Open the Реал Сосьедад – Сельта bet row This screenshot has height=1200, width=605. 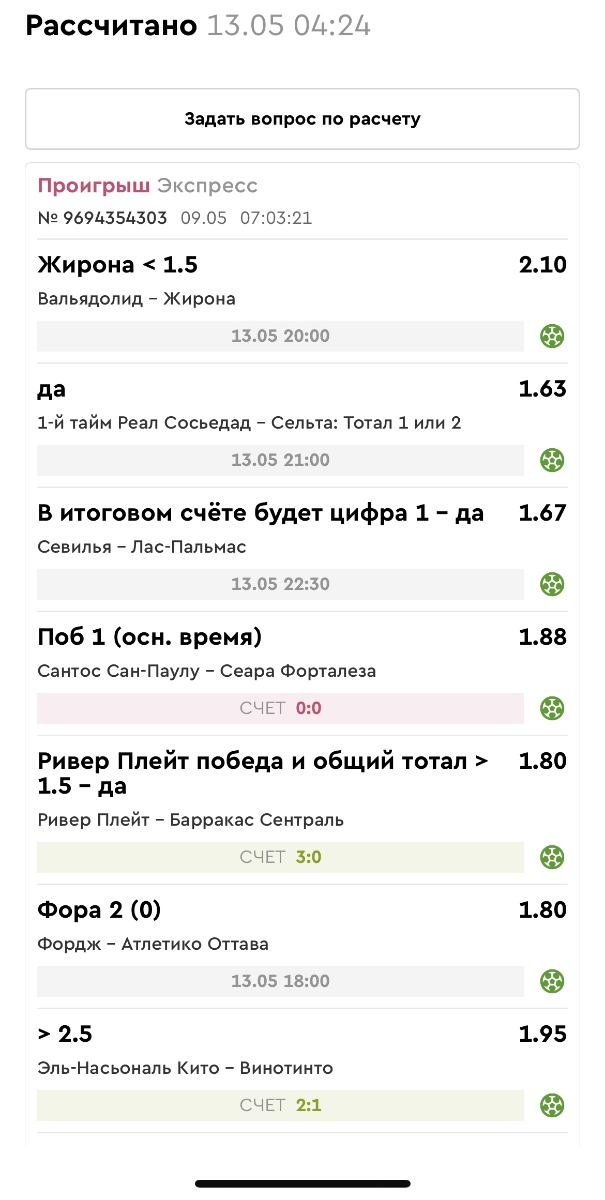[302, 425]
